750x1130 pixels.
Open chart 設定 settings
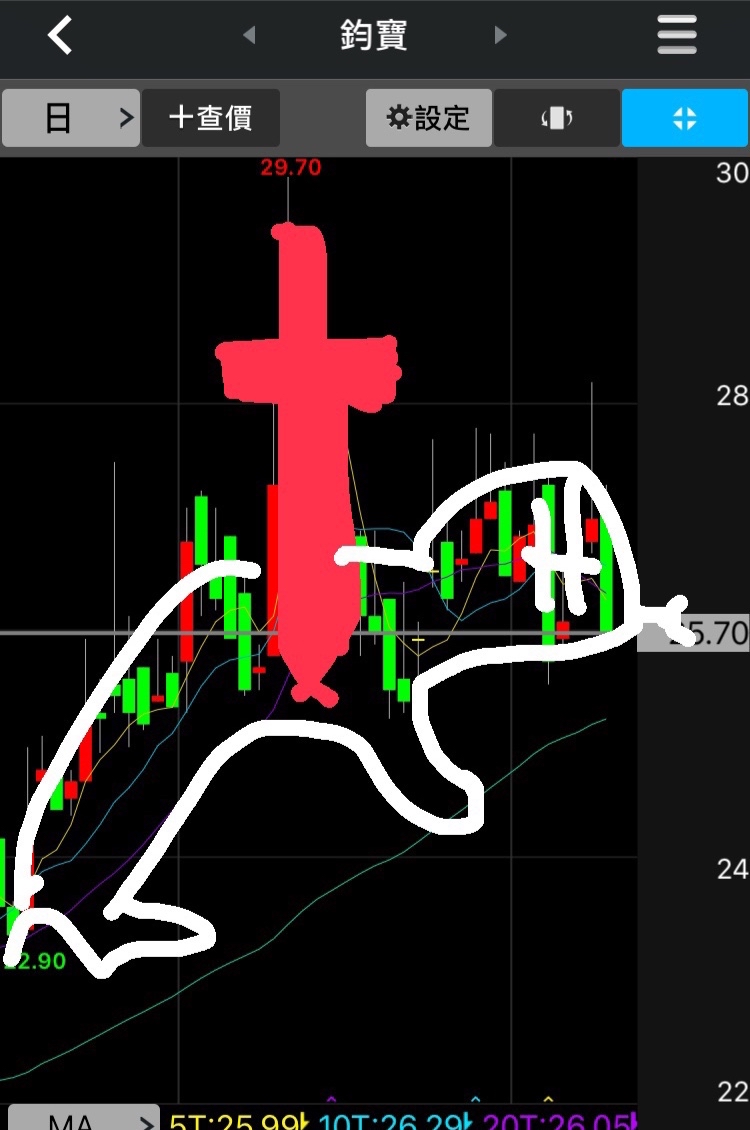tap(429, 118)
